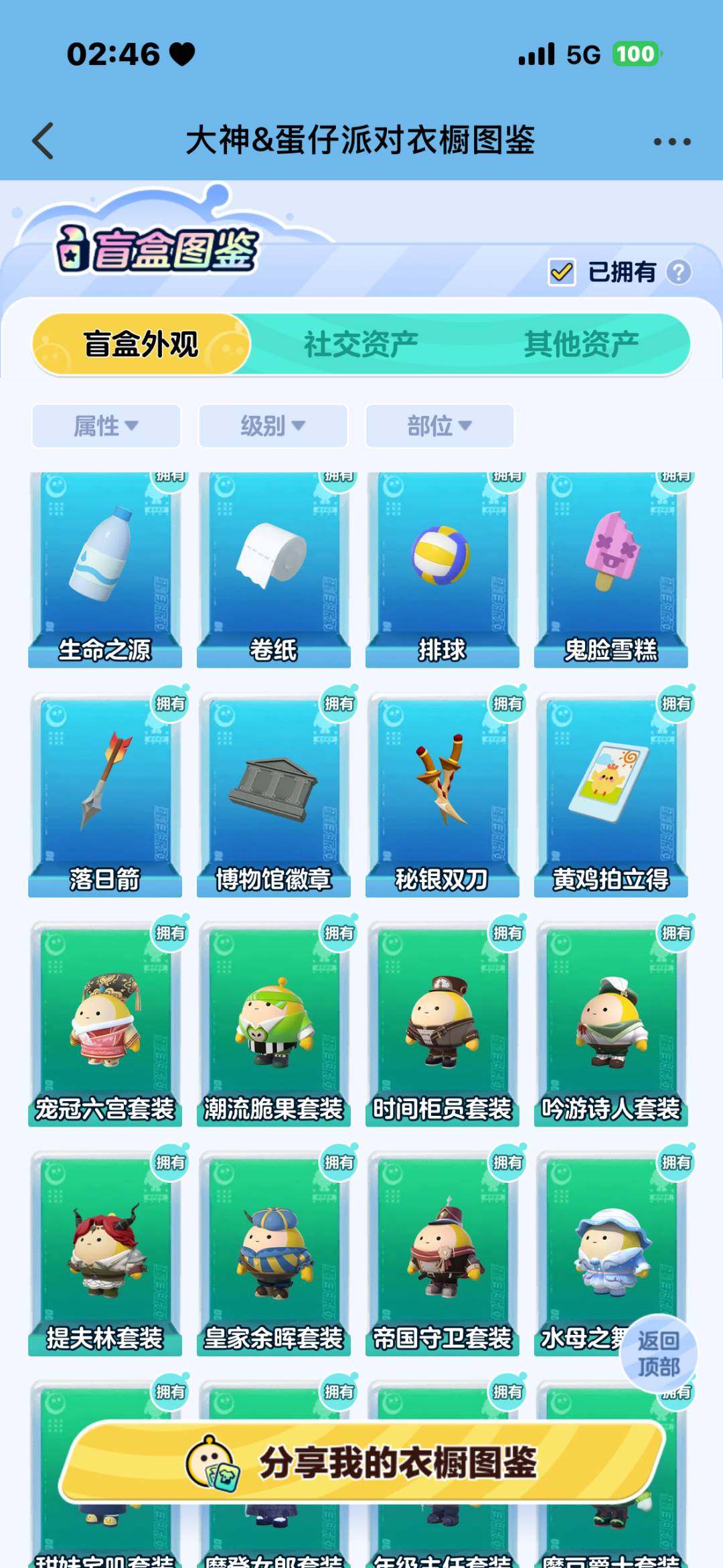Expand the 部位 body part filter dropdown
723x1568 pixels.
click(438, 427)
